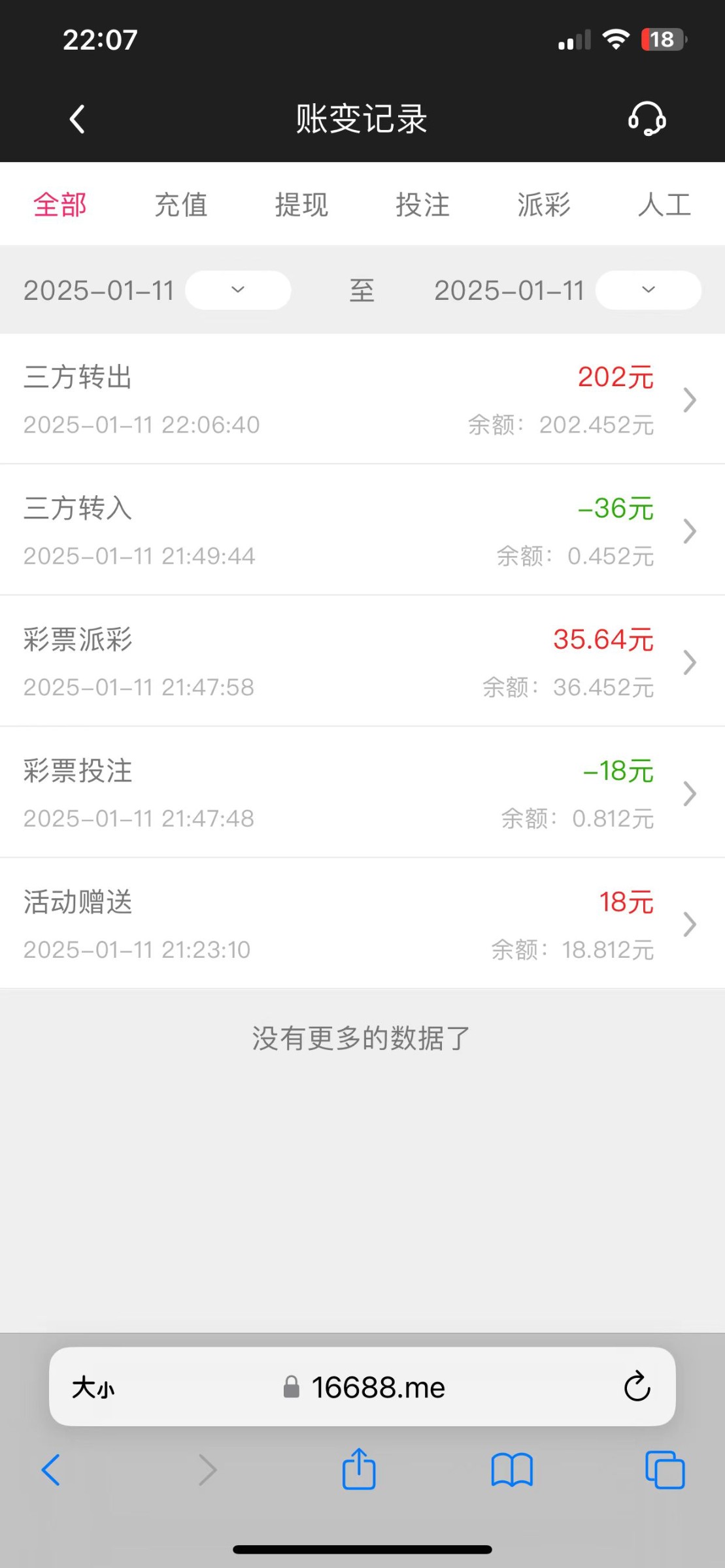
Task: Show all open browser tabs
Action: click(665, 1470)
